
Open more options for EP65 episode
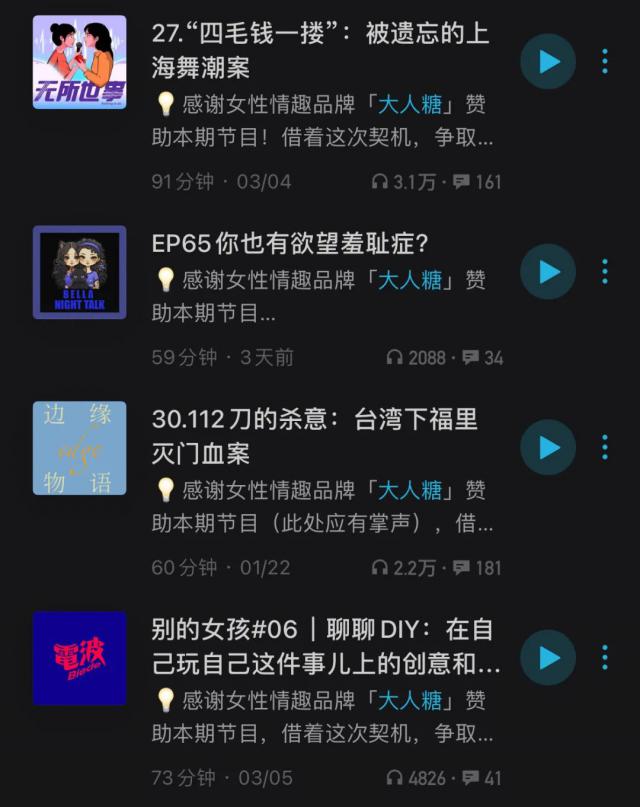(605, 272)
